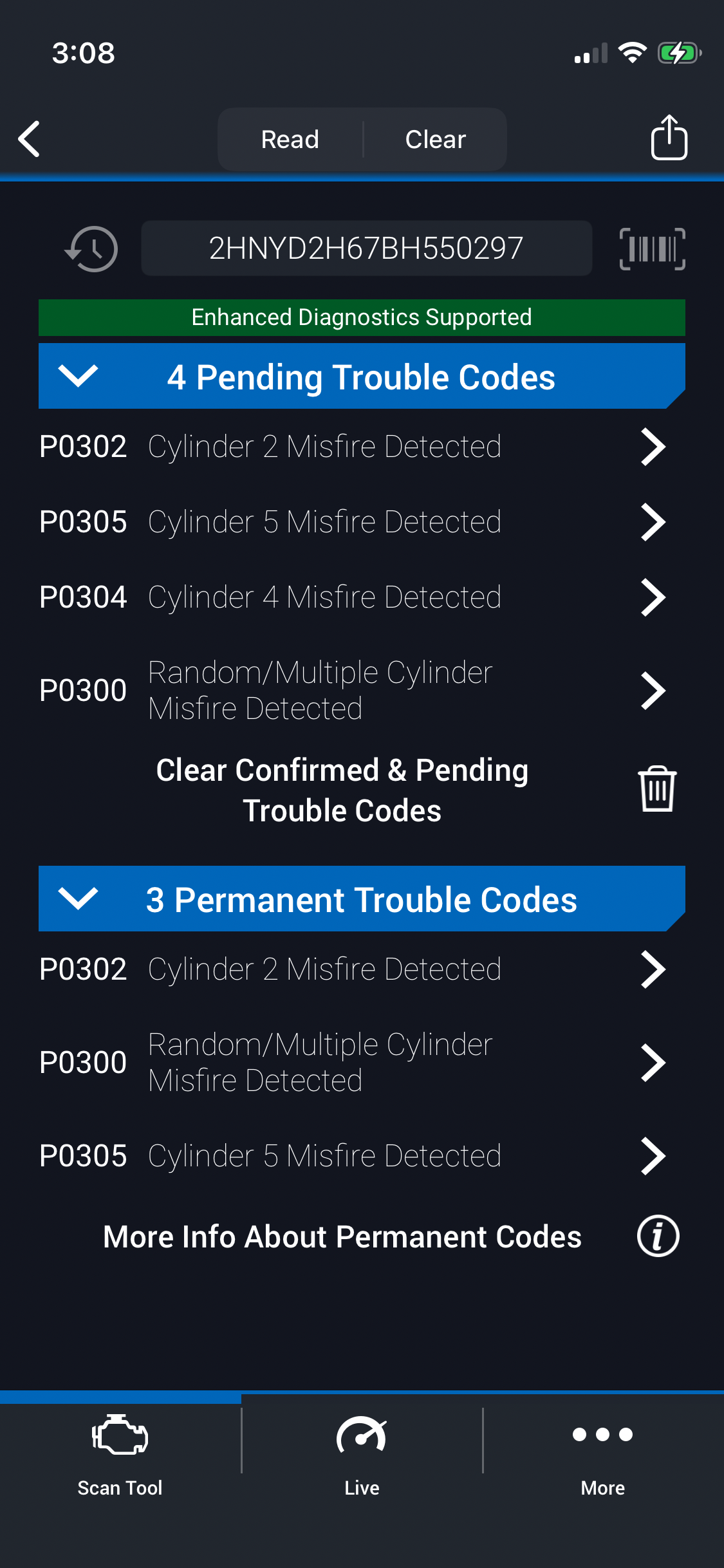Switch to the Live tab
This screenshot has width=724, height=1568.
tap(362, 1453)
